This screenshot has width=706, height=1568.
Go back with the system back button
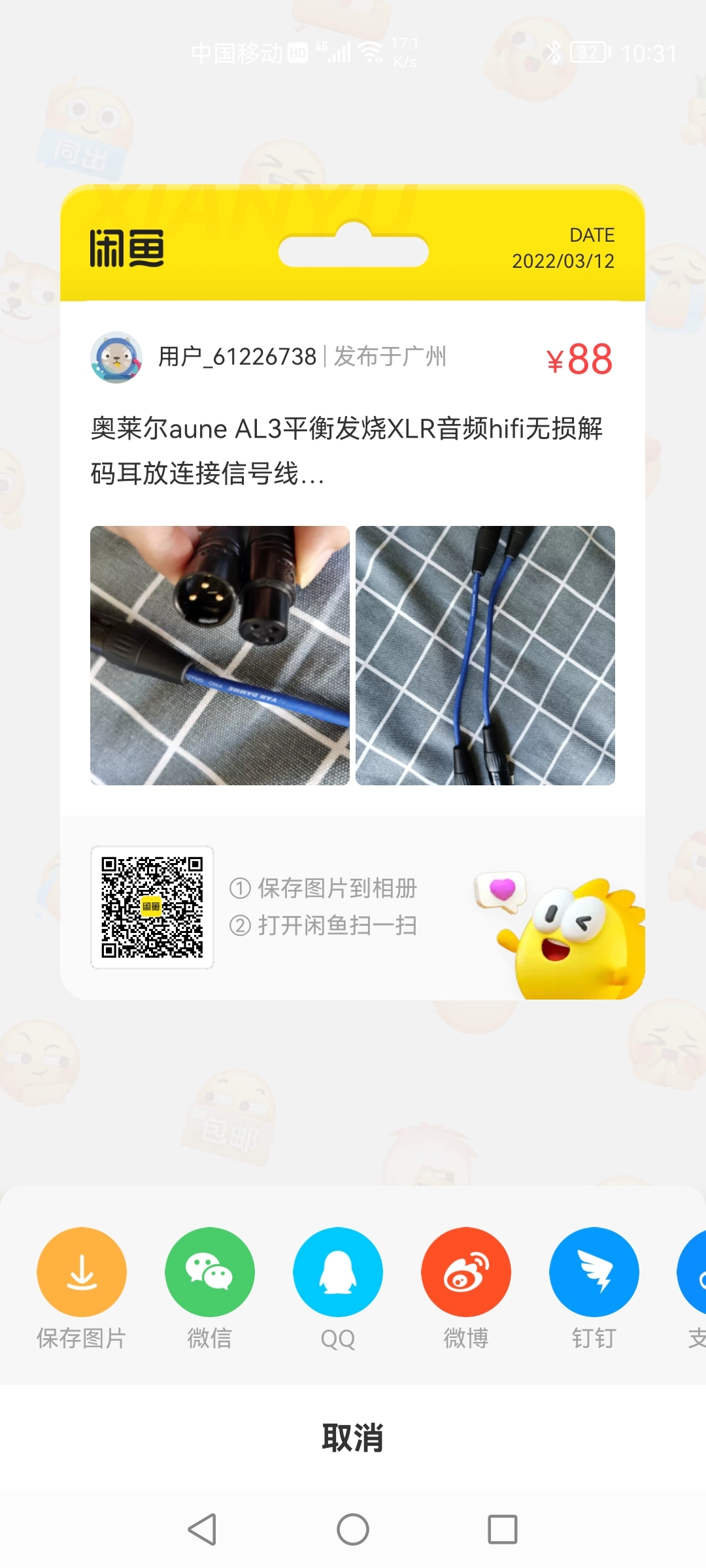coord(202,1529)
